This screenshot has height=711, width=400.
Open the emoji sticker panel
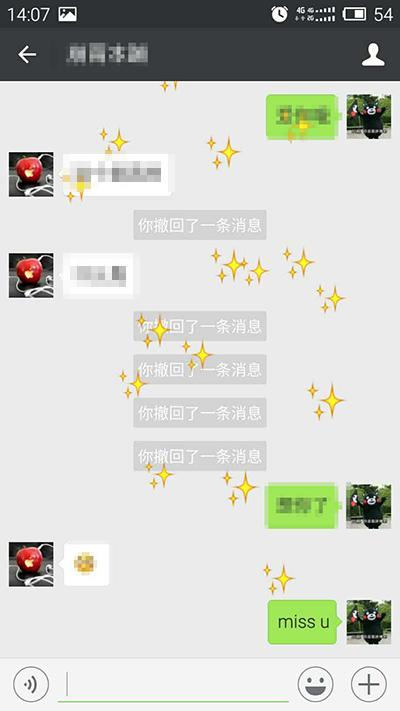point(315,684)
